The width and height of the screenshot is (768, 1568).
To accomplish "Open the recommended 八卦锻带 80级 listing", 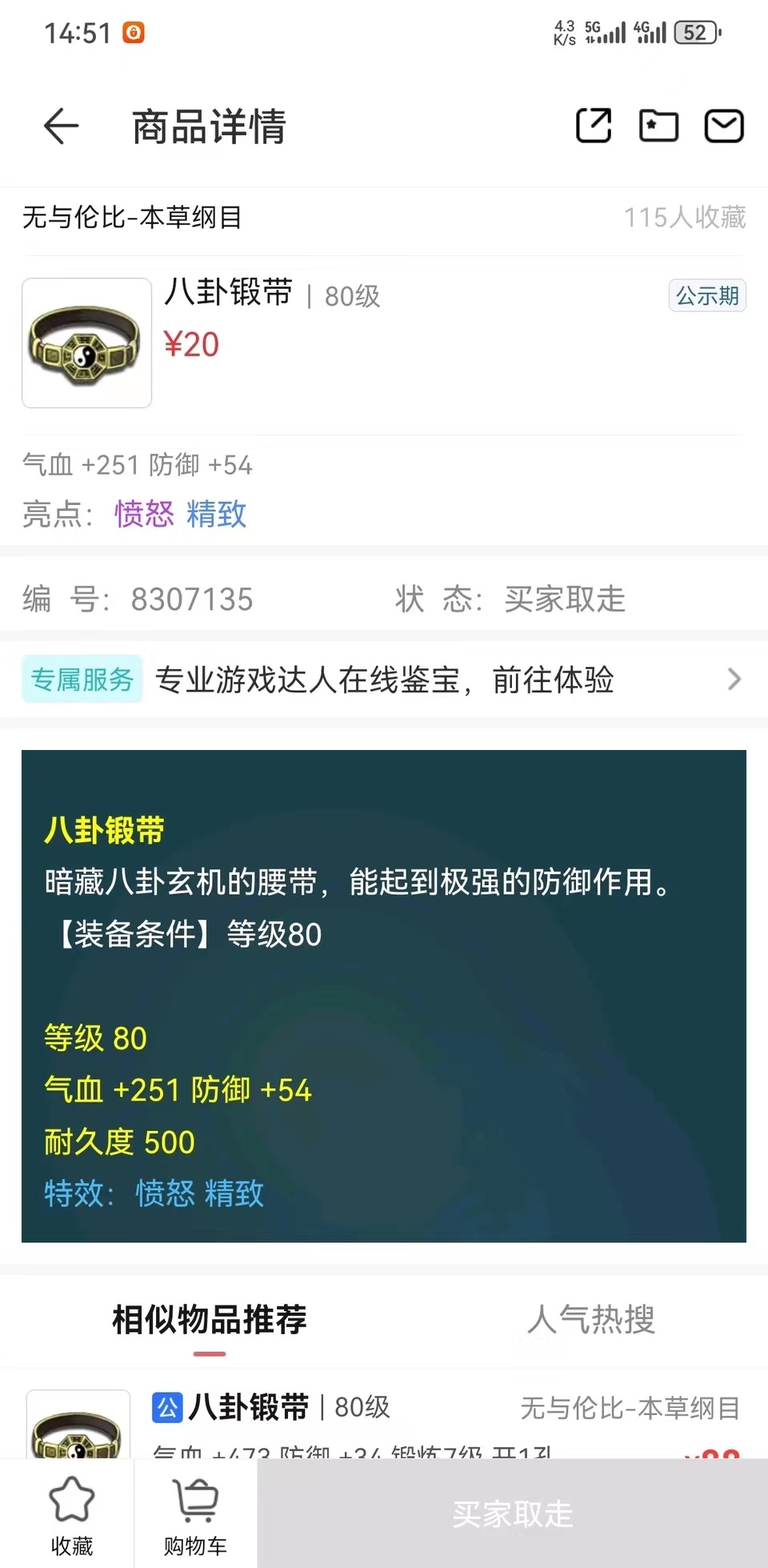I will tap(384, 1424).
